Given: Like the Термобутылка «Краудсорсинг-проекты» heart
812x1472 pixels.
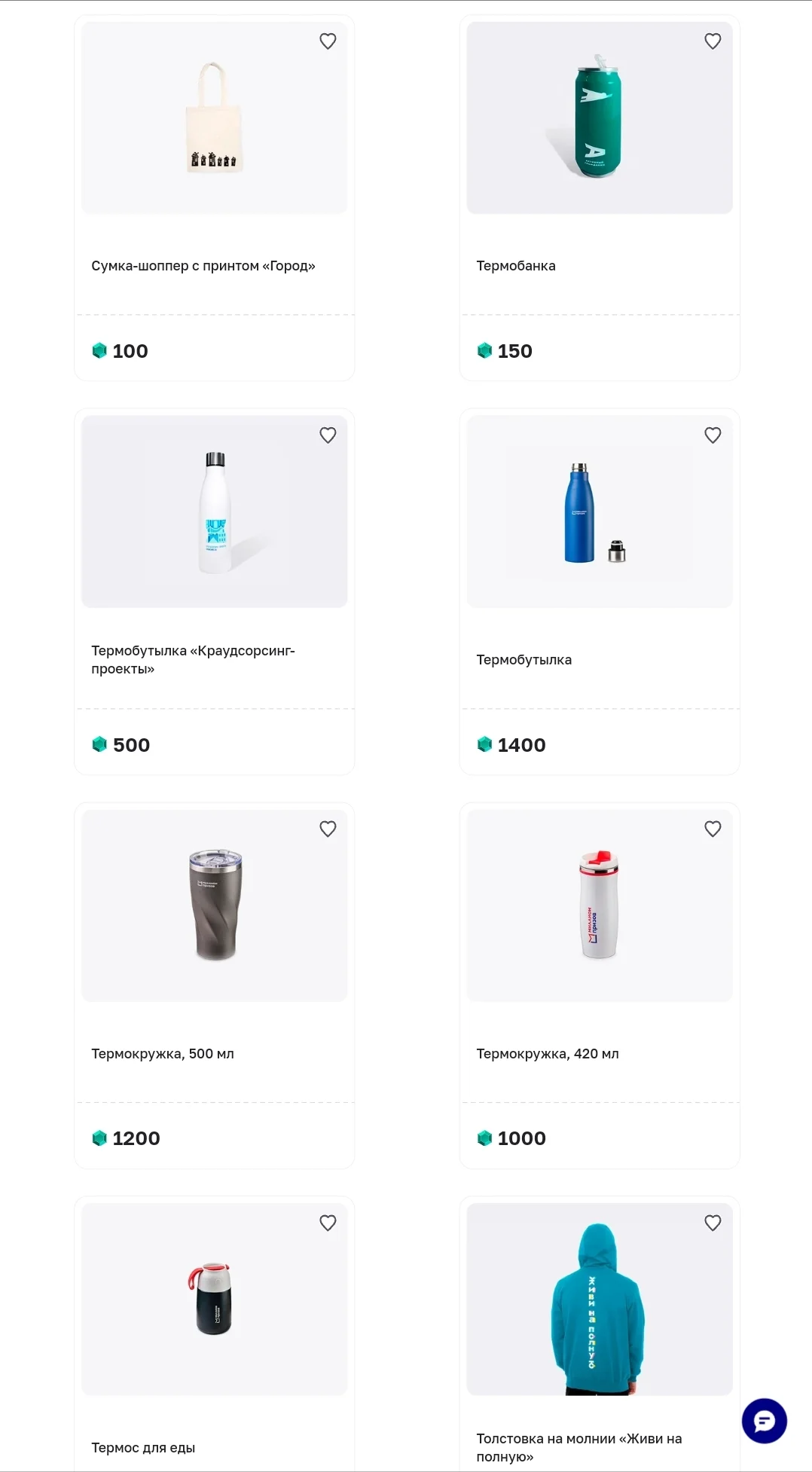Looking at the screenshot, I should [x=328, y=435].
